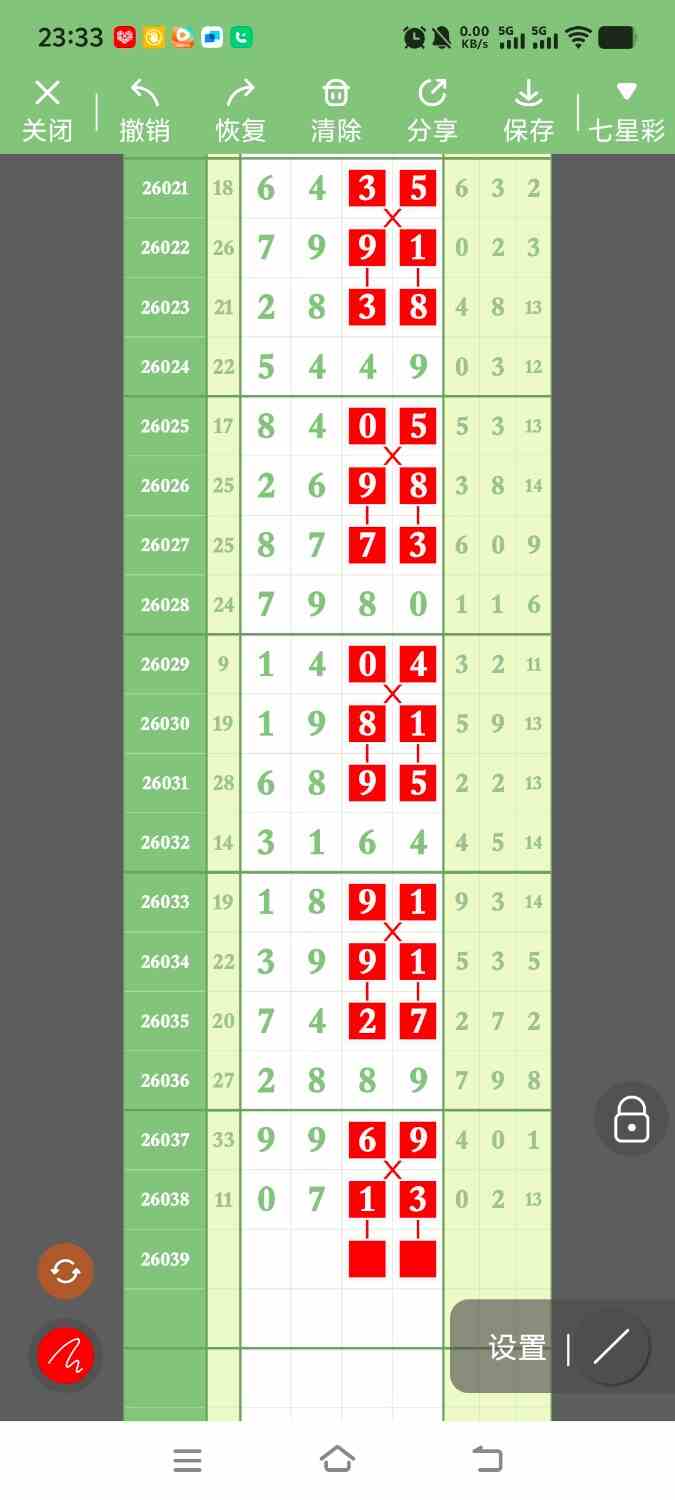
Task: Close the chart editor via 关闭
Action: 47,111
